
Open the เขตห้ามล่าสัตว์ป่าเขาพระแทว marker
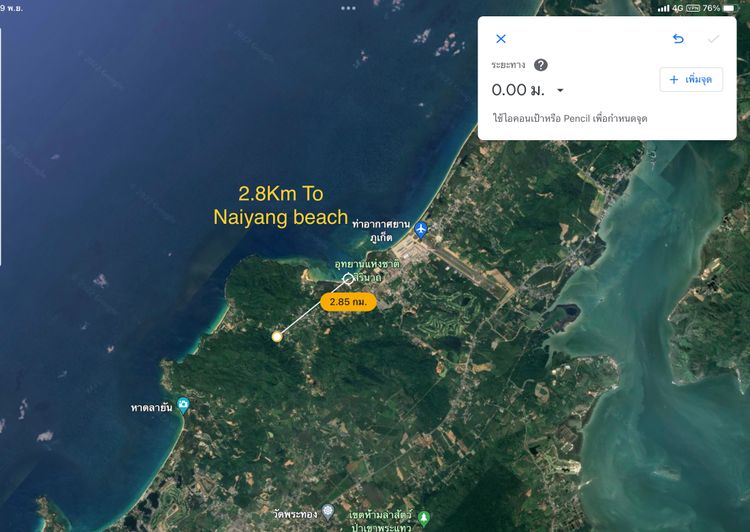click(424, 517)
